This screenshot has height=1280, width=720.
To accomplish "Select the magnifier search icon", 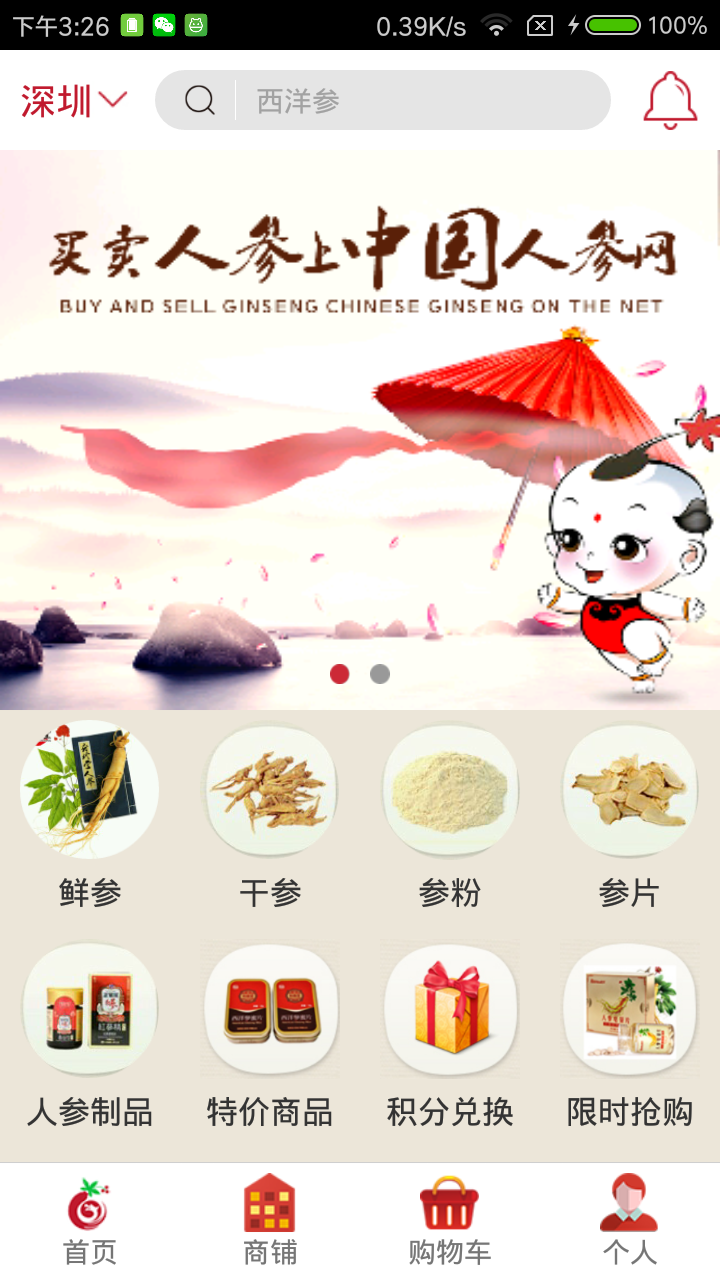I will (x=200, y=99).
